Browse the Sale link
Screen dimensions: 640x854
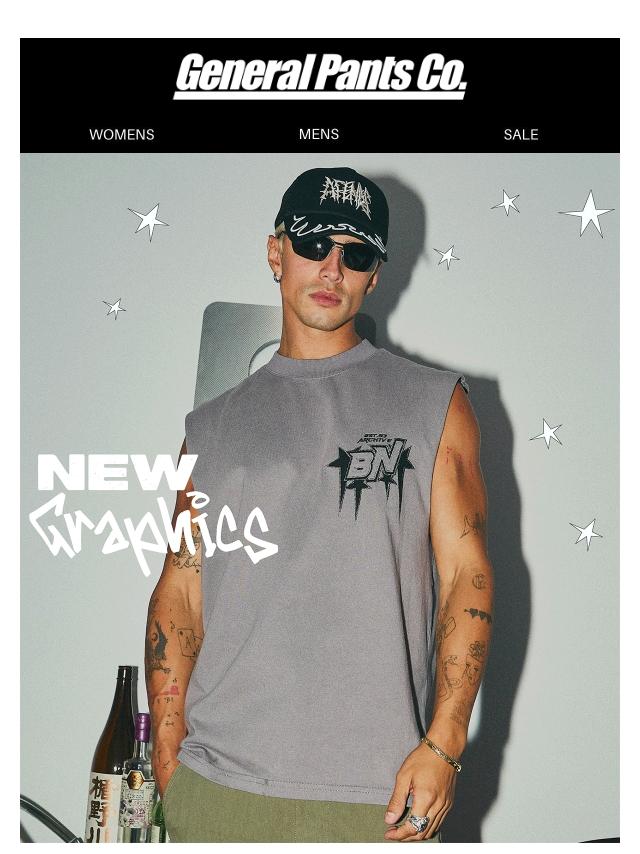pos(521,135)
